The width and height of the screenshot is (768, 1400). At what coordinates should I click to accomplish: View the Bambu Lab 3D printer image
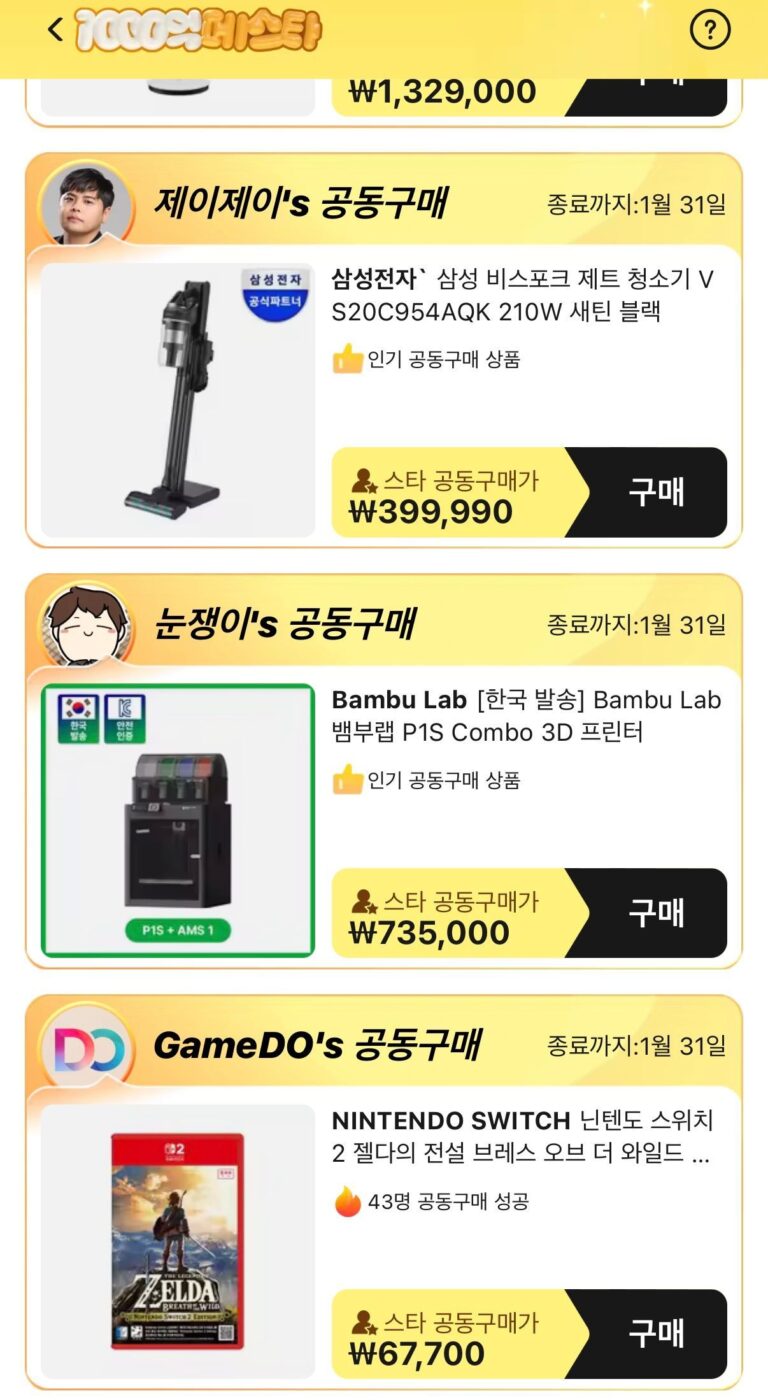point(178,821)
